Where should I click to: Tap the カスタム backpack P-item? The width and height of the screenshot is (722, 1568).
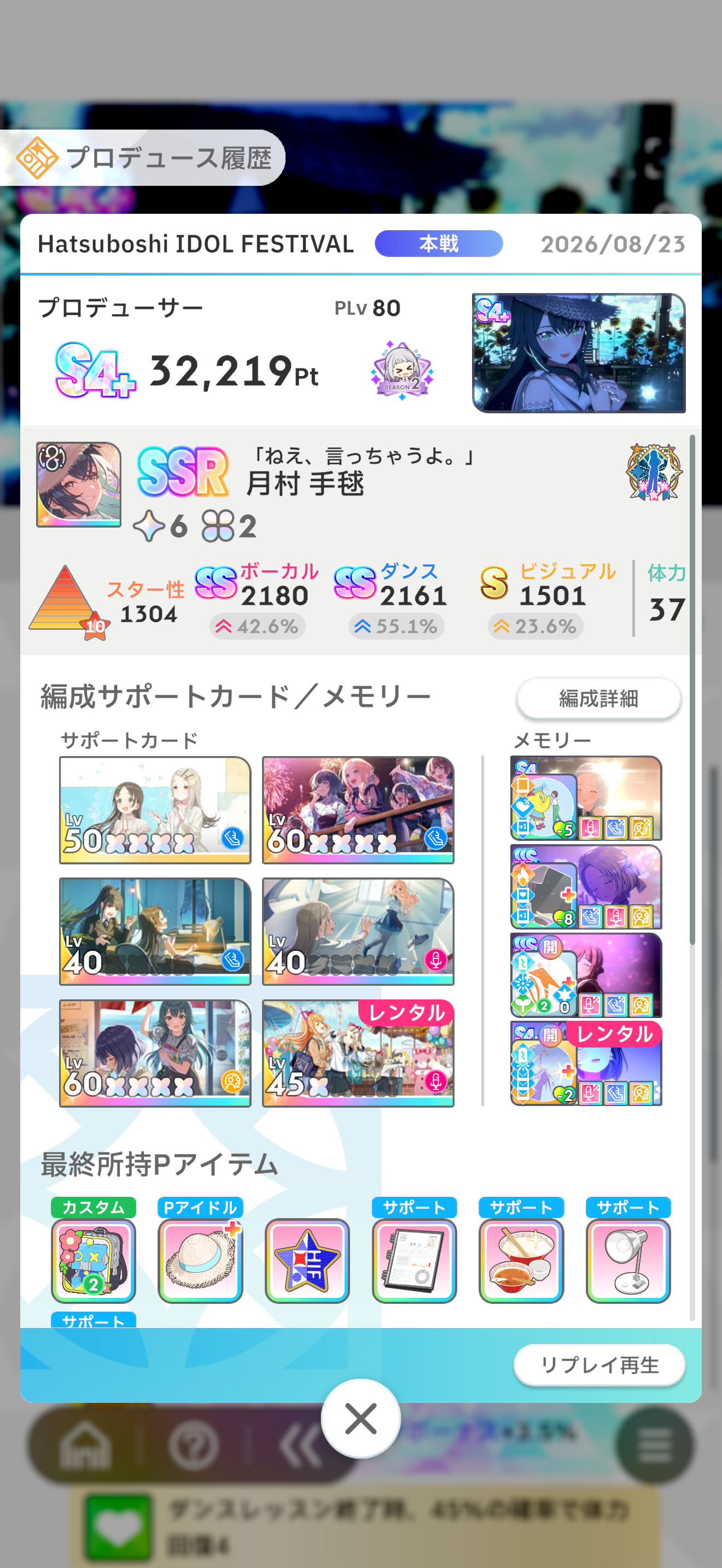coord(93,1261)
